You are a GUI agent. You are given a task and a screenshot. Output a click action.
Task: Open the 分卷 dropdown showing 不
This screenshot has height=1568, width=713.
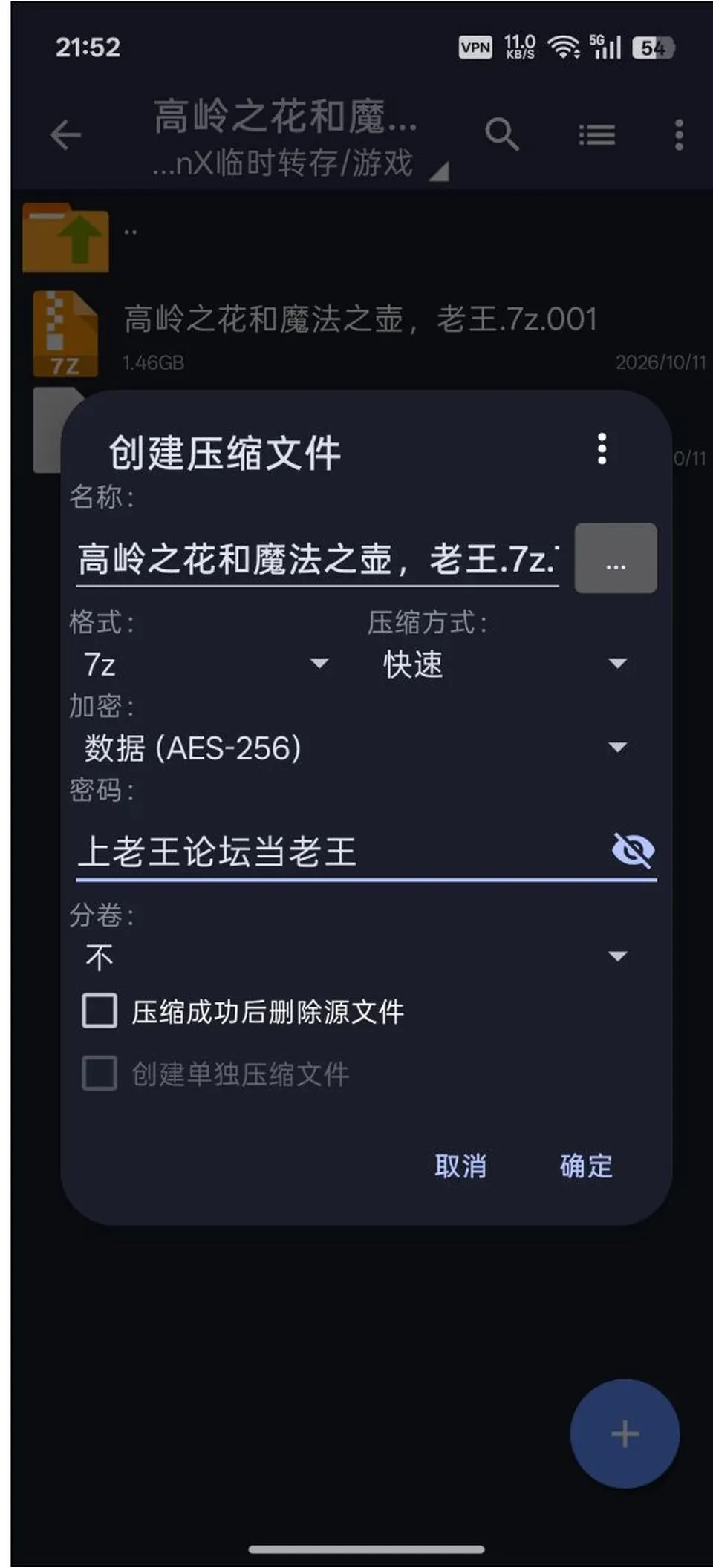356,956
